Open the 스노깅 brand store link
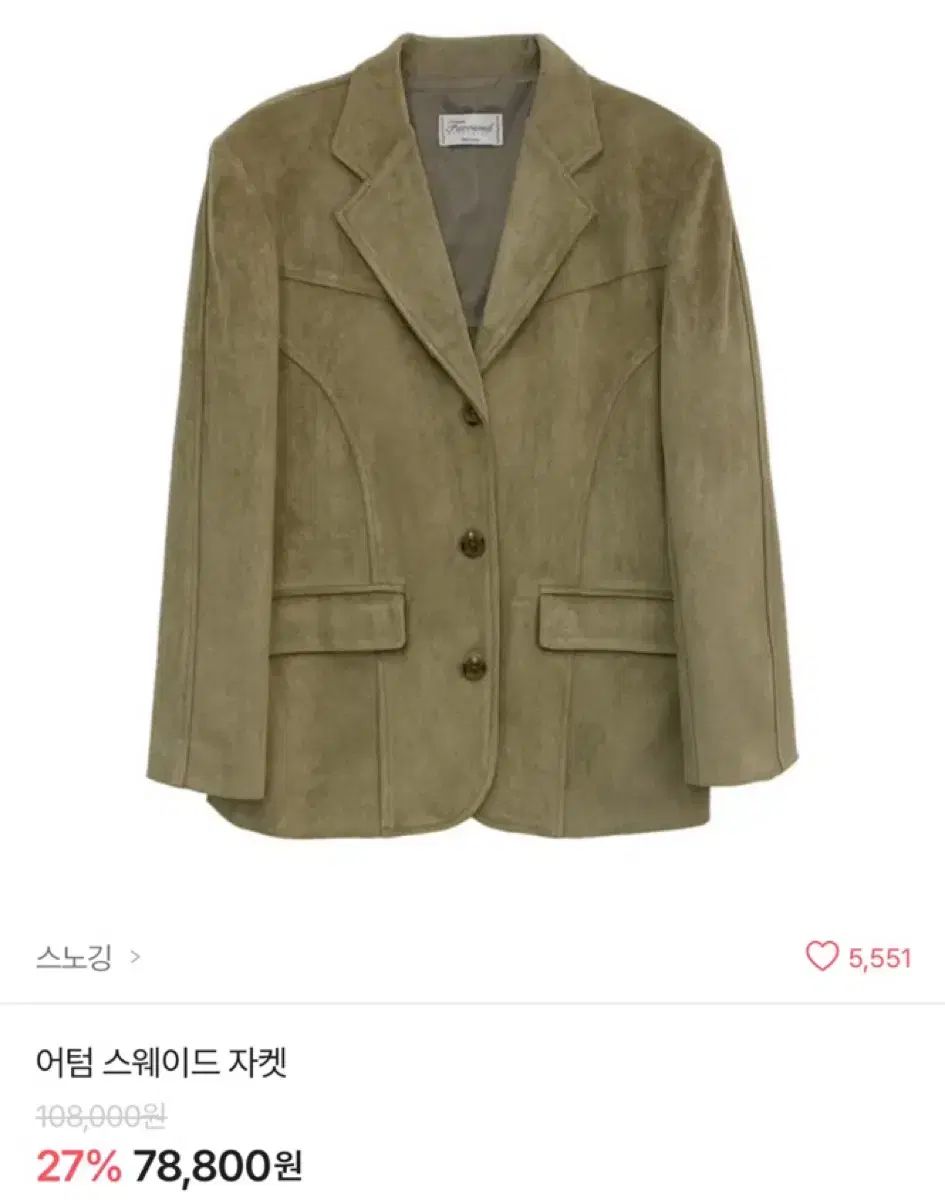This screenshot has height=1200, width=945. coord(88,957)
